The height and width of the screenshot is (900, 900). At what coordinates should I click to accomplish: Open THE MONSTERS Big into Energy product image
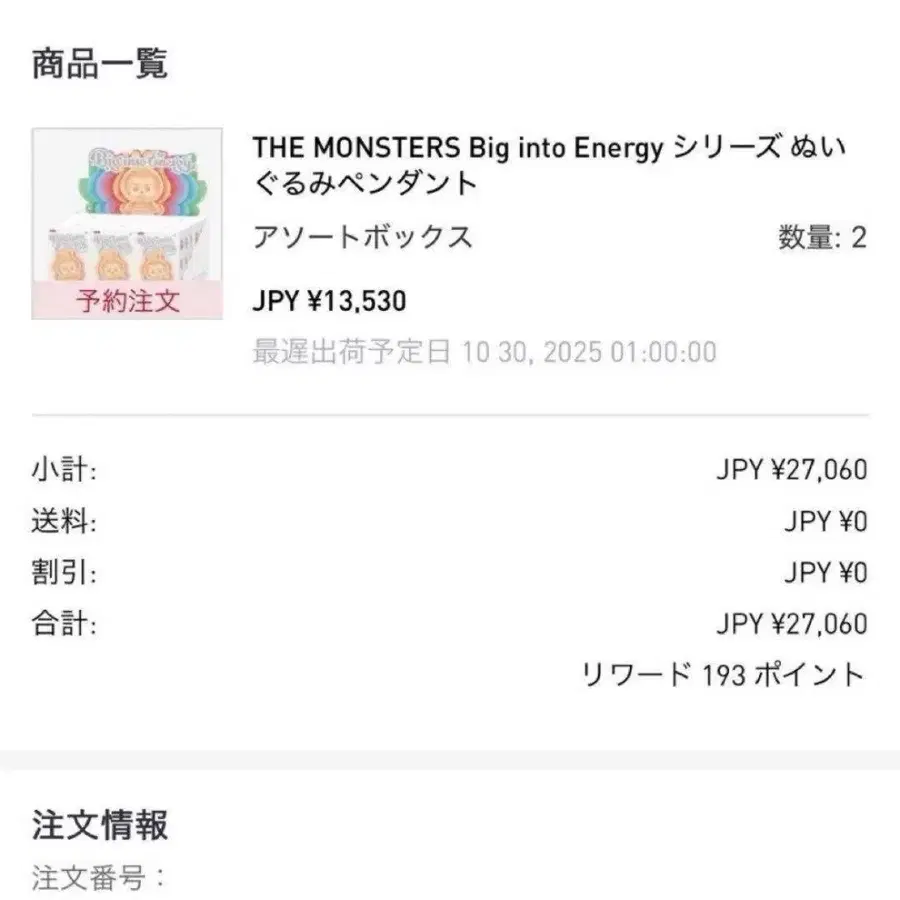pyautogui.click(x=127, y=222)
